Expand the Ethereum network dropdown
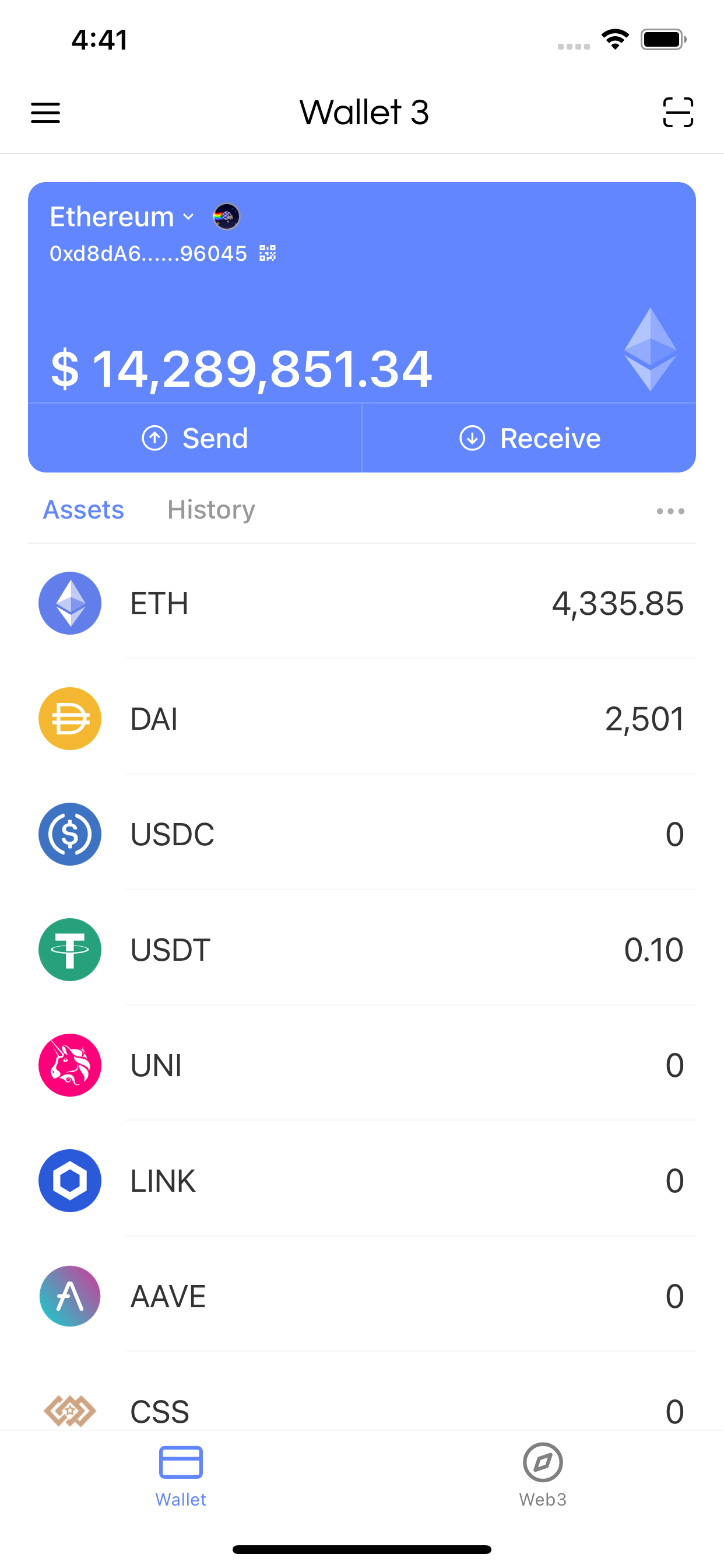The image size is (724, 1568). pos(122,218)
